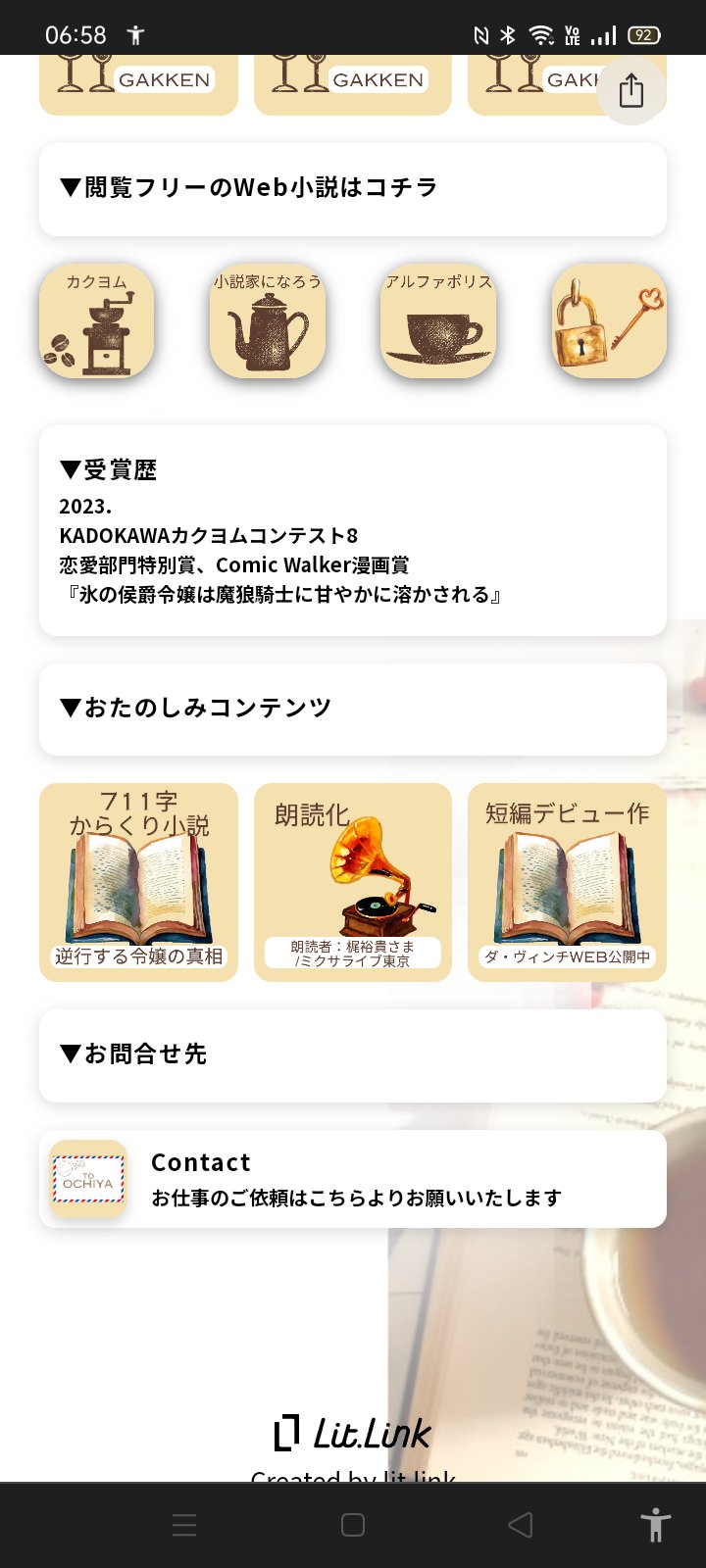This screenshot has width=706, height=1568.
Task: Open the padlock and key tile
Action: (609, 320)
